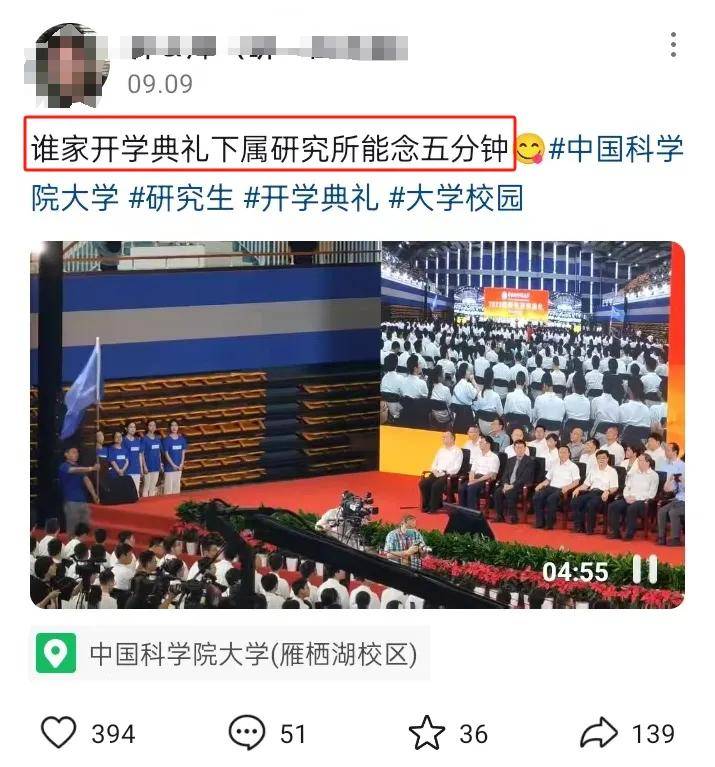Screen dimensions: 715x767
Task: Open the #开学典礼 hashtag
Action: [315, 197]
